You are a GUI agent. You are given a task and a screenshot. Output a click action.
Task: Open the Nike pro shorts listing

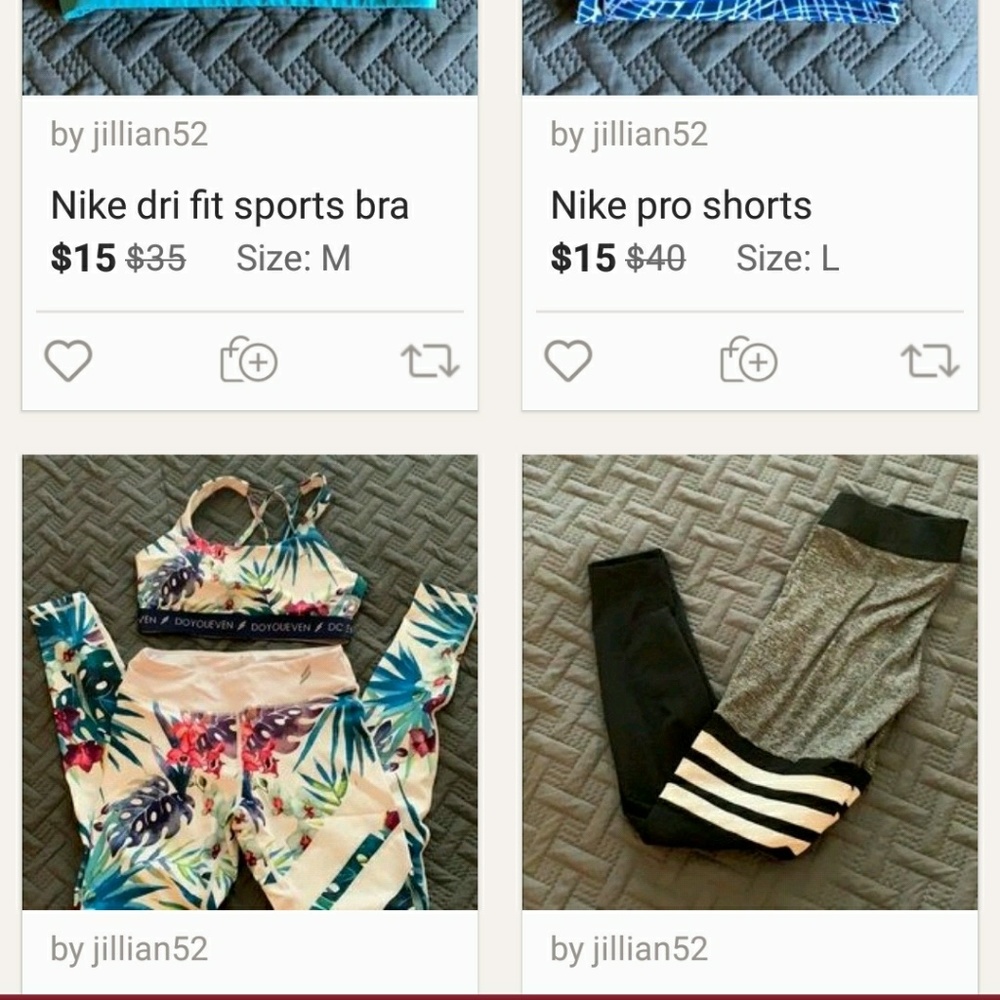681,206
